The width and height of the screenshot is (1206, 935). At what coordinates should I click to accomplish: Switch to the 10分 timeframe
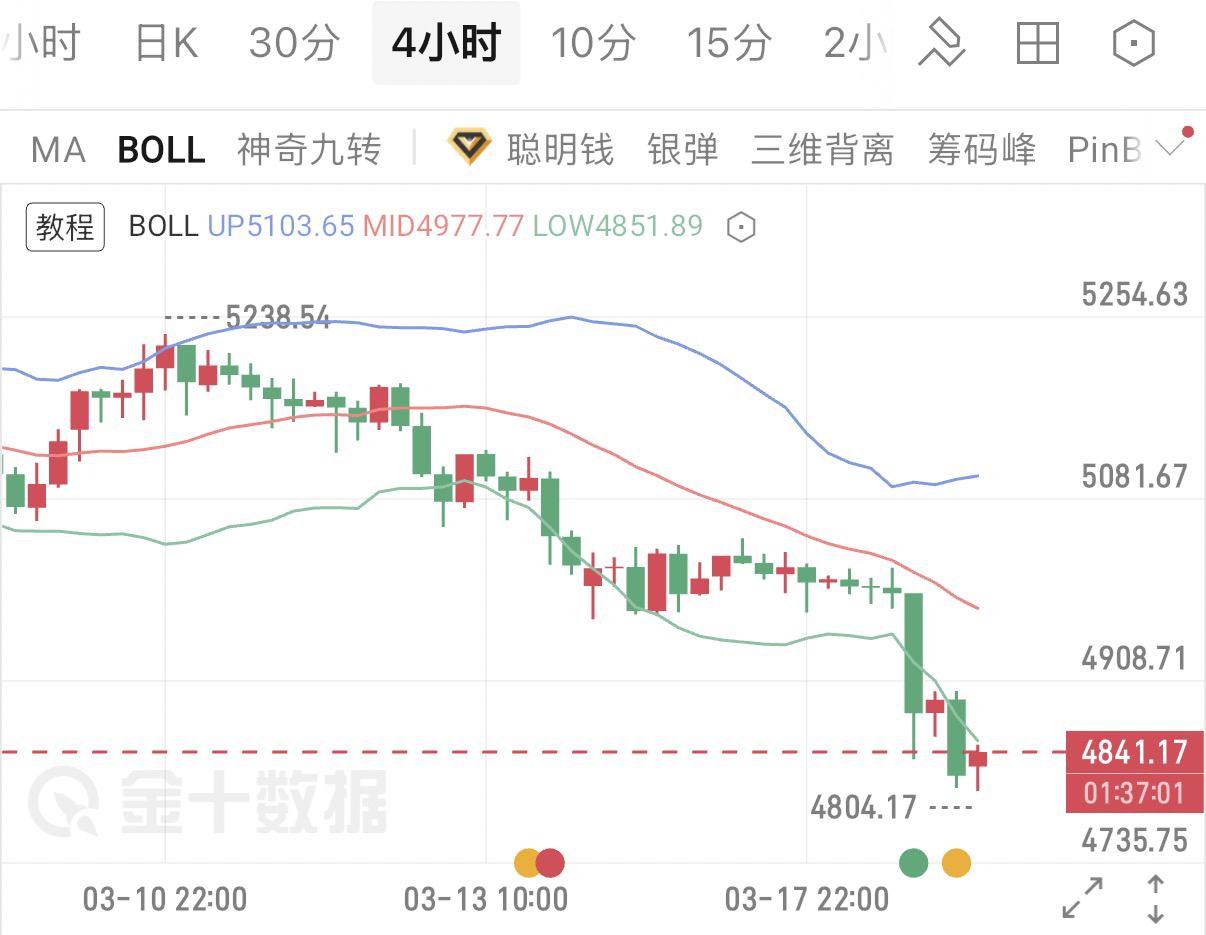click(593, 44)
